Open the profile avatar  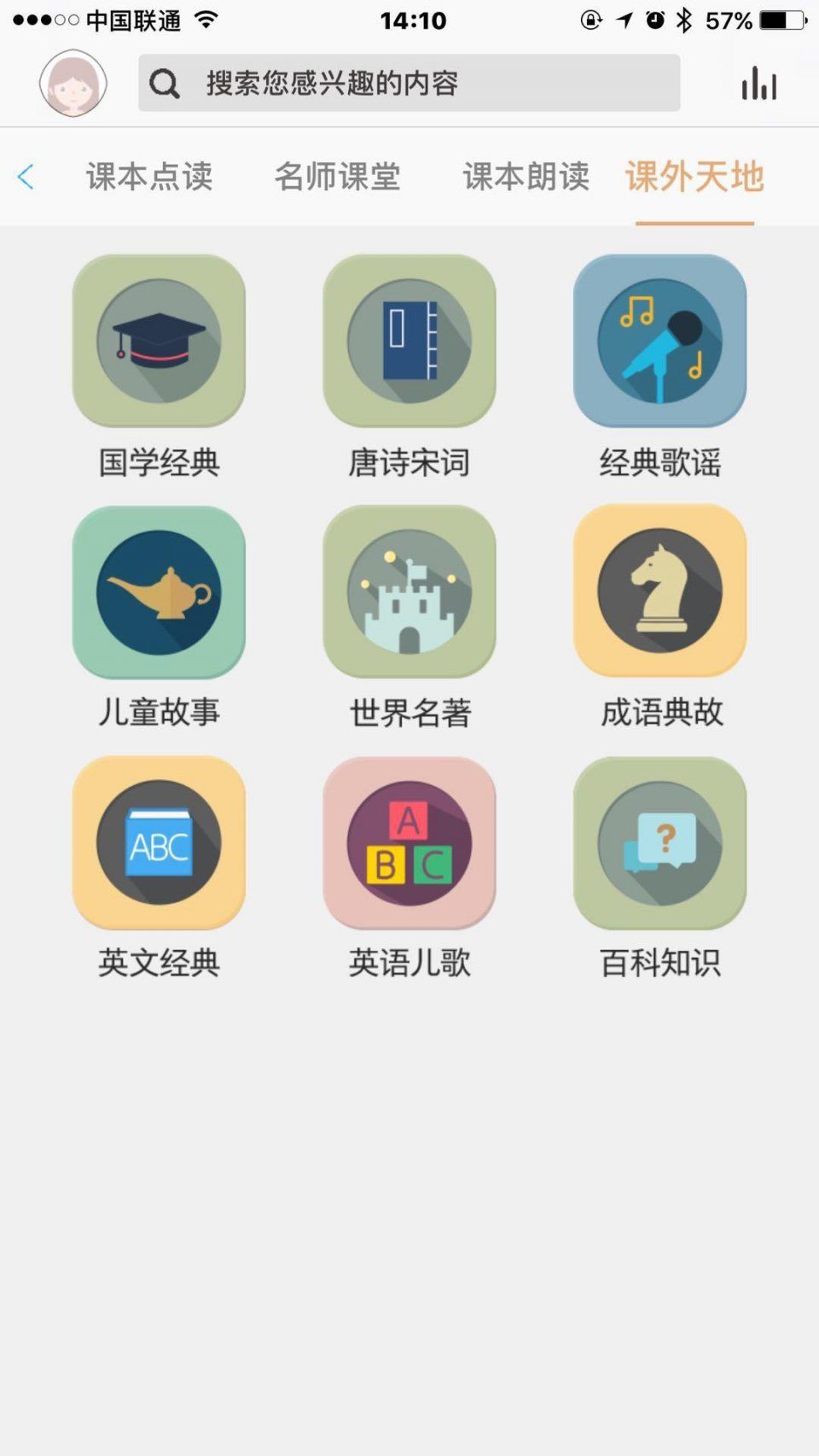73,83
